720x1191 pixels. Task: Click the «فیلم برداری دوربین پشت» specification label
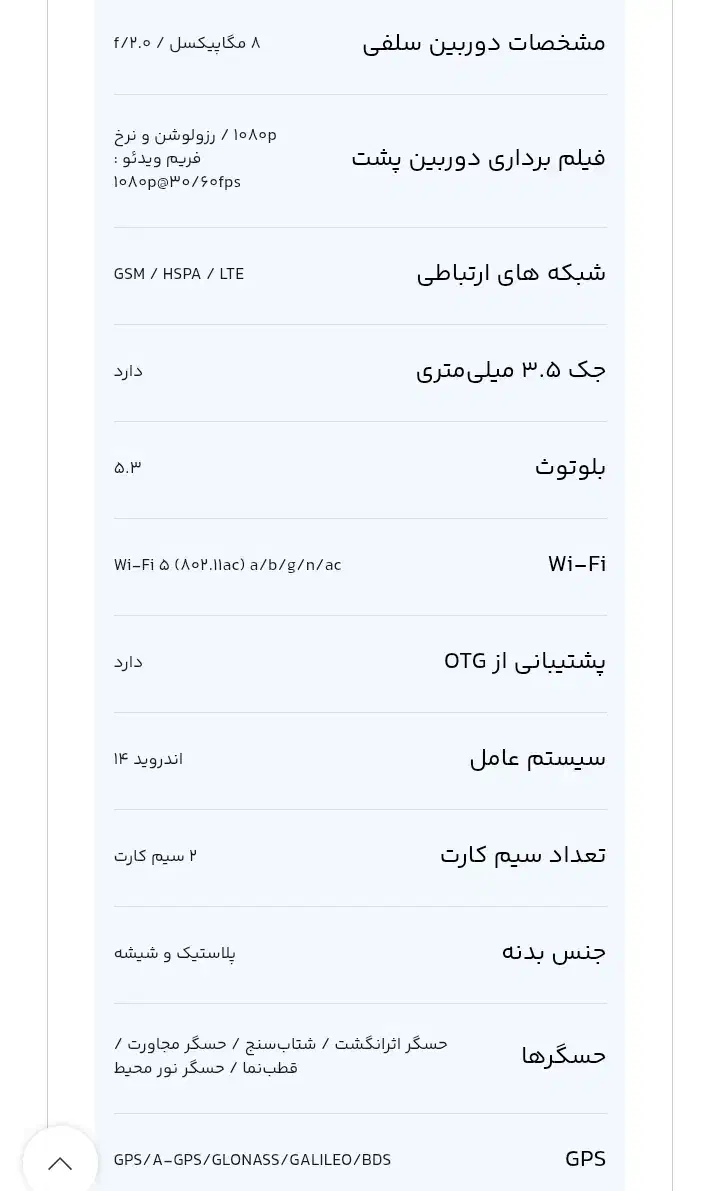(x=478, y=157)
